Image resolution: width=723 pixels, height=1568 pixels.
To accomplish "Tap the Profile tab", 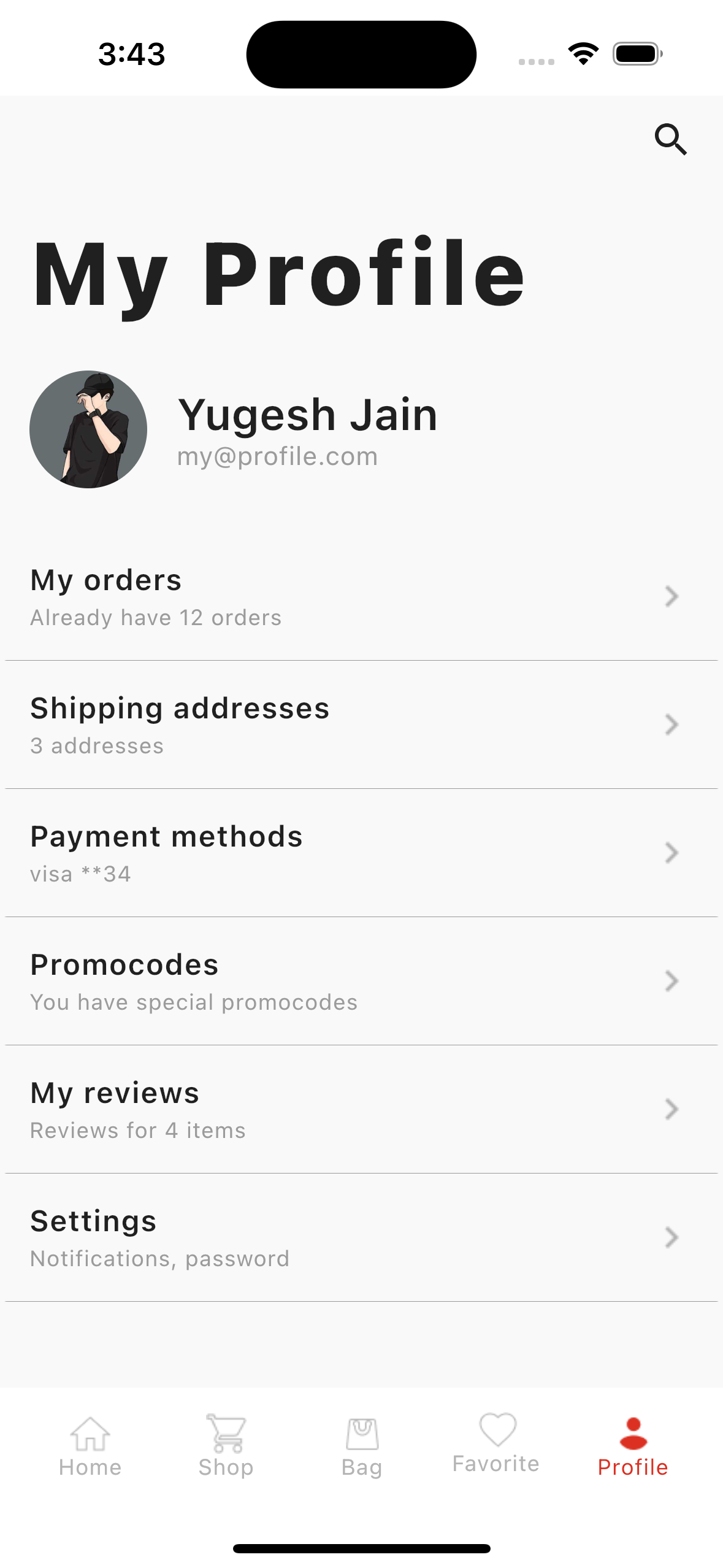I will (x=633, y=1447).
